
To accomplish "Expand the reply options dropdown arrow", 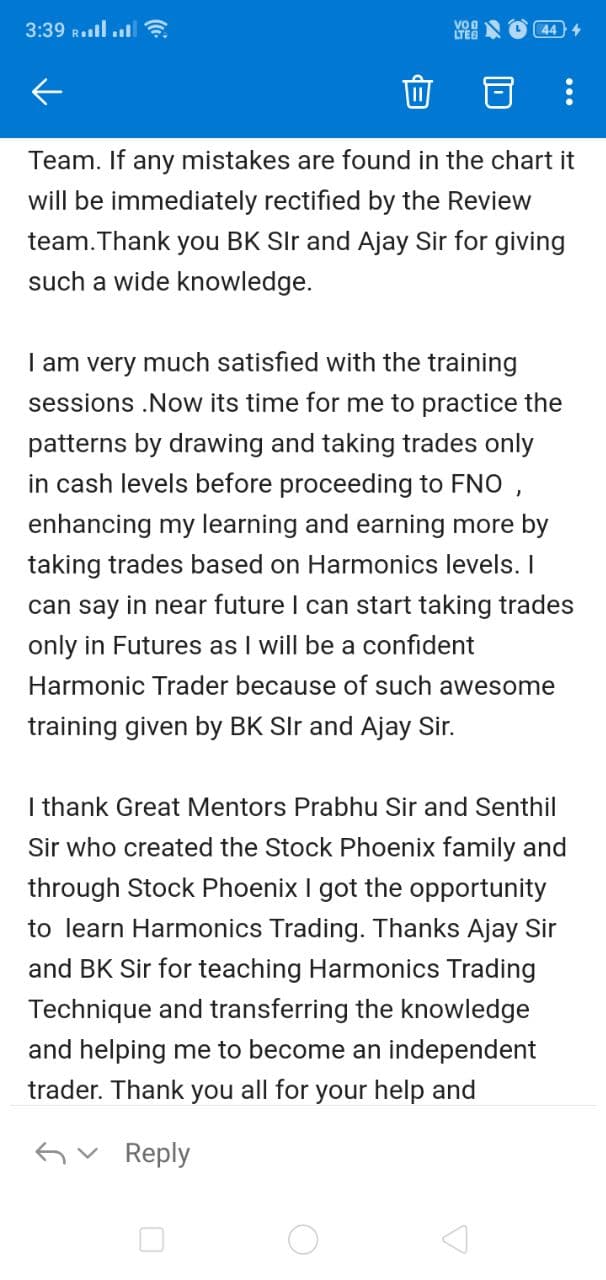I will (x=89, y=1154).
